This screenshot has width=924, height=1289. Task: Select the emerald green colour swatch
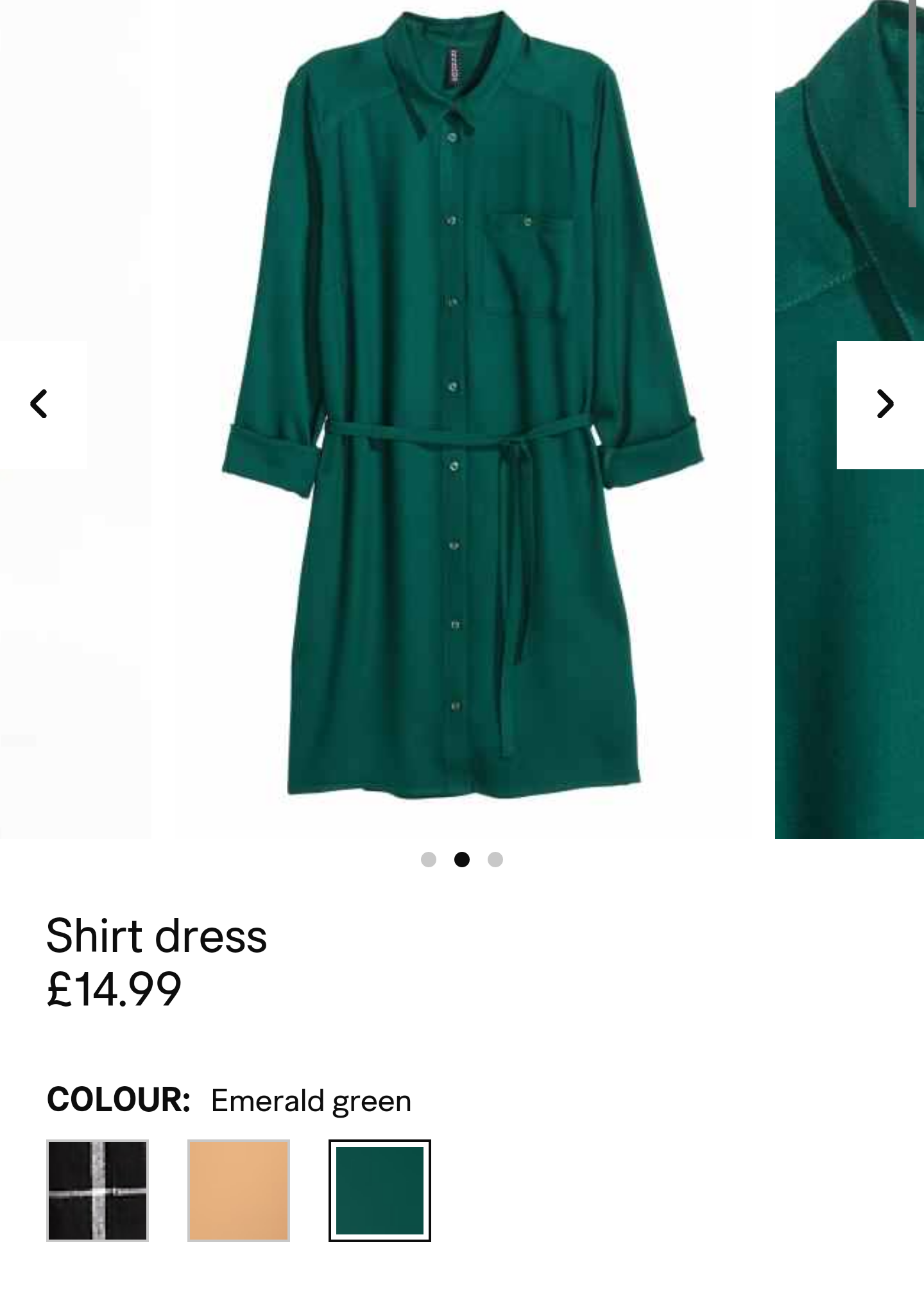click(380, 1190)
